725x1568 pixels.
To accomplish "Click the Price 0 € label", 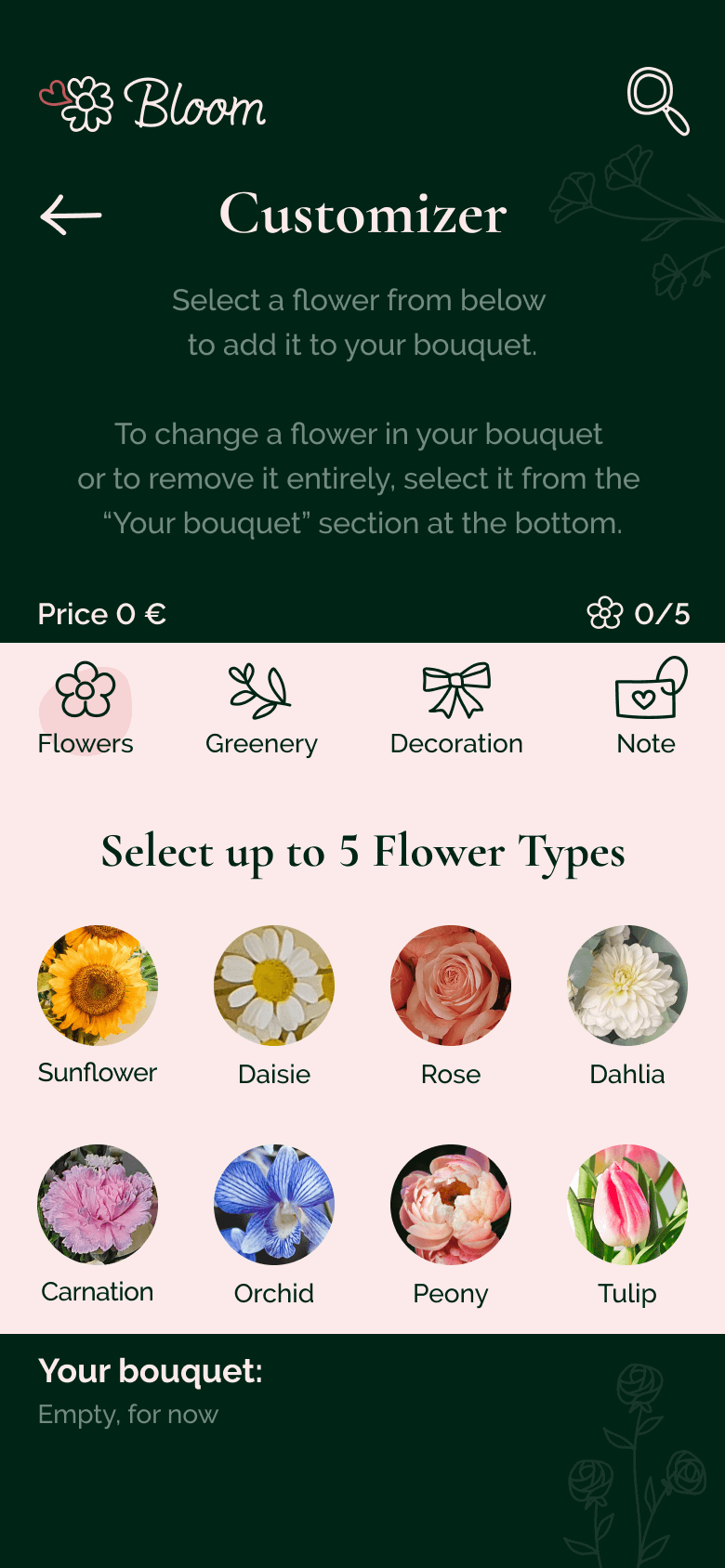I will (x=100, y=614).
